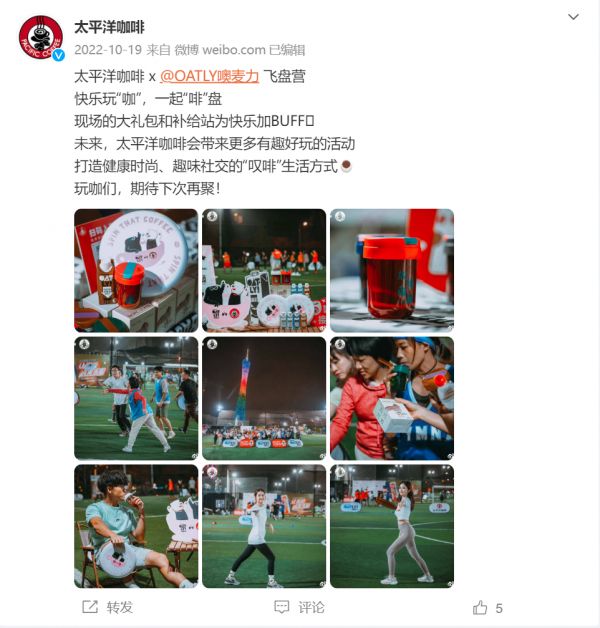Open photo of players on the field
The image size is (600, 628).
pos(136,398)
